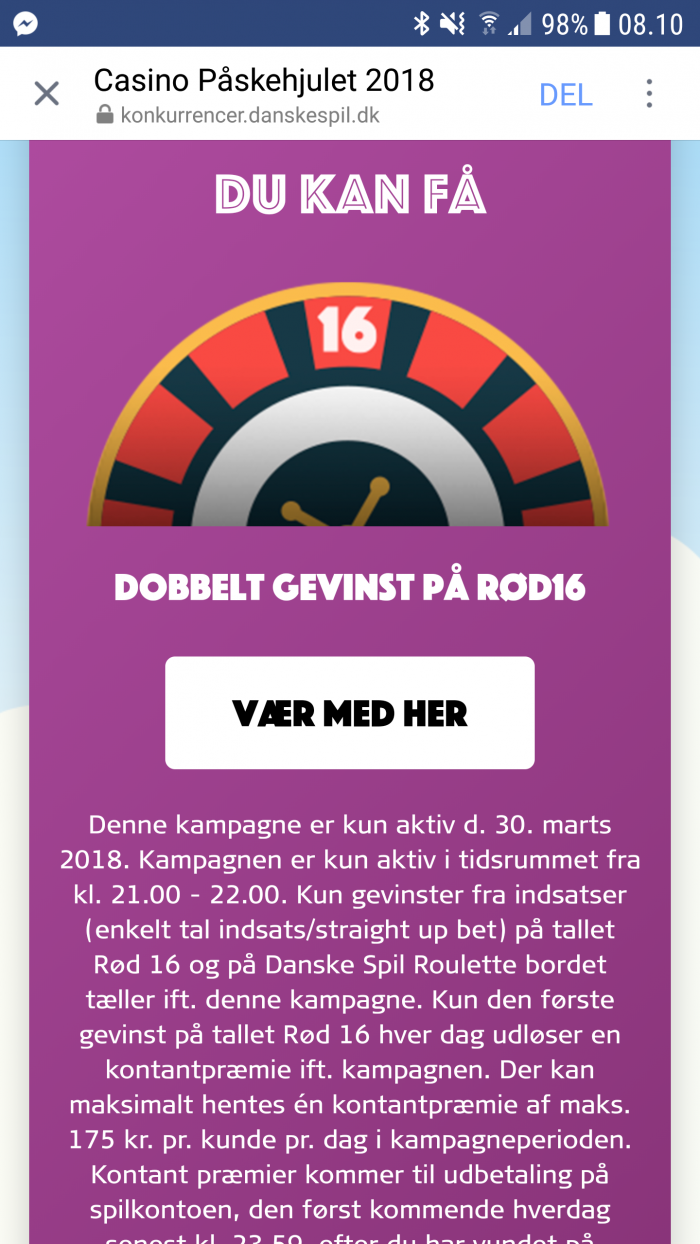Tap DEL to share this page

click(x=565, y=94)
